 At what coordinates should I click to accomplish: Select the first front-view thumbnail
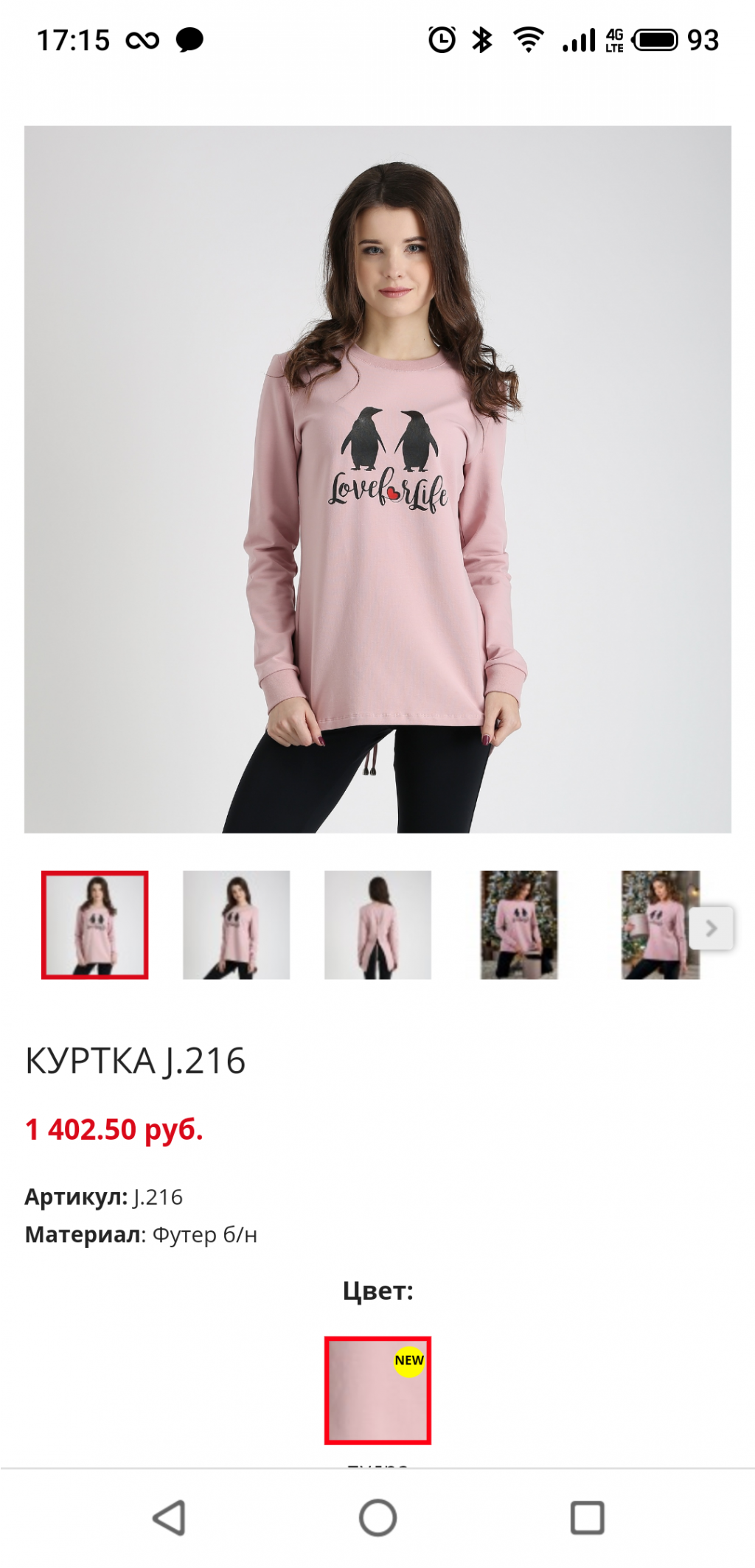point(94,924)
